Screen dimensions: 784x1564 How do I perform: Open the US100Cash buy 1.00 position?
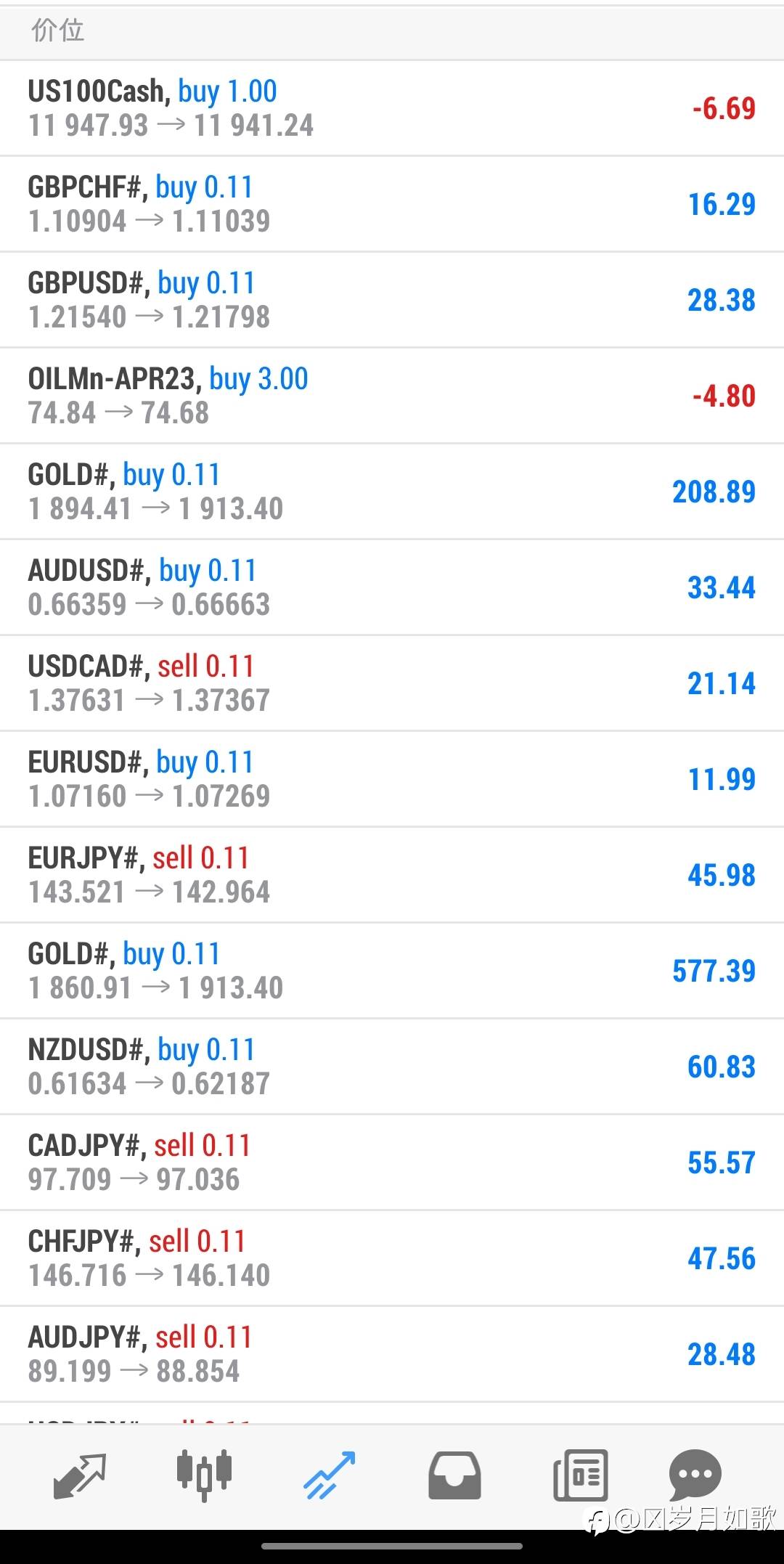(392, 108)
